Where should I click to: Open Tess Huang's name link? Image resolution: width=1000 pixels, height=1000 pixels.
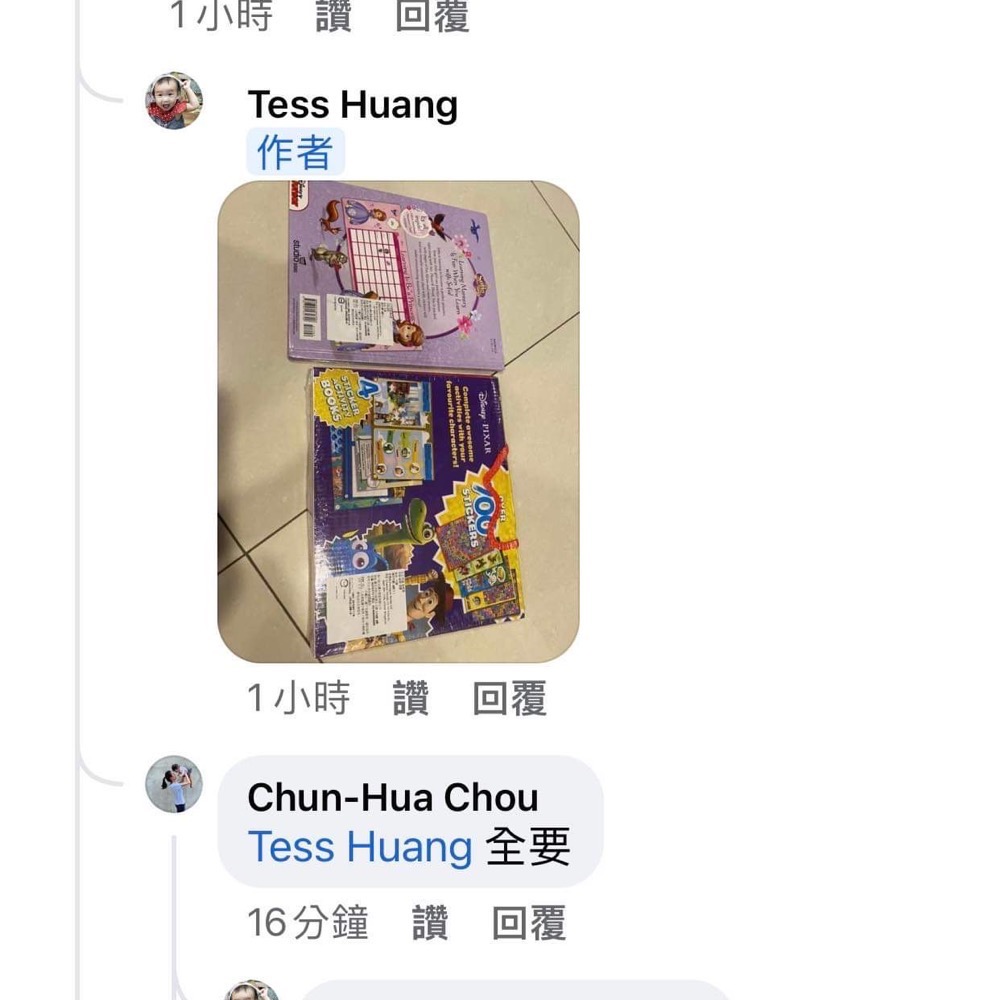(x=352, y=104)
